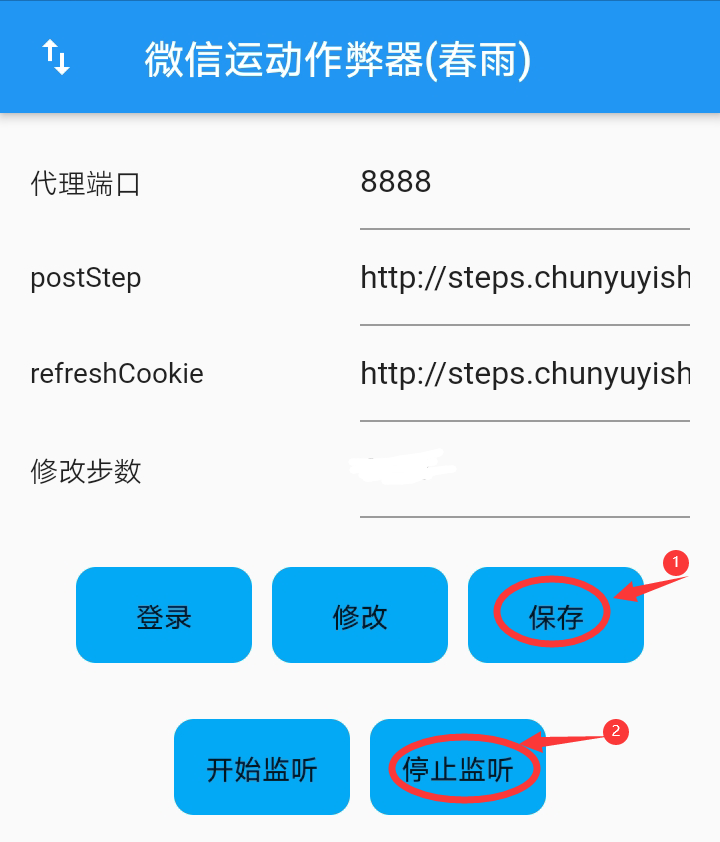This screenshot has height=842, width=720.
Task: Edit the 代理端口 field showing 8888
Action: tap(524, 184)
